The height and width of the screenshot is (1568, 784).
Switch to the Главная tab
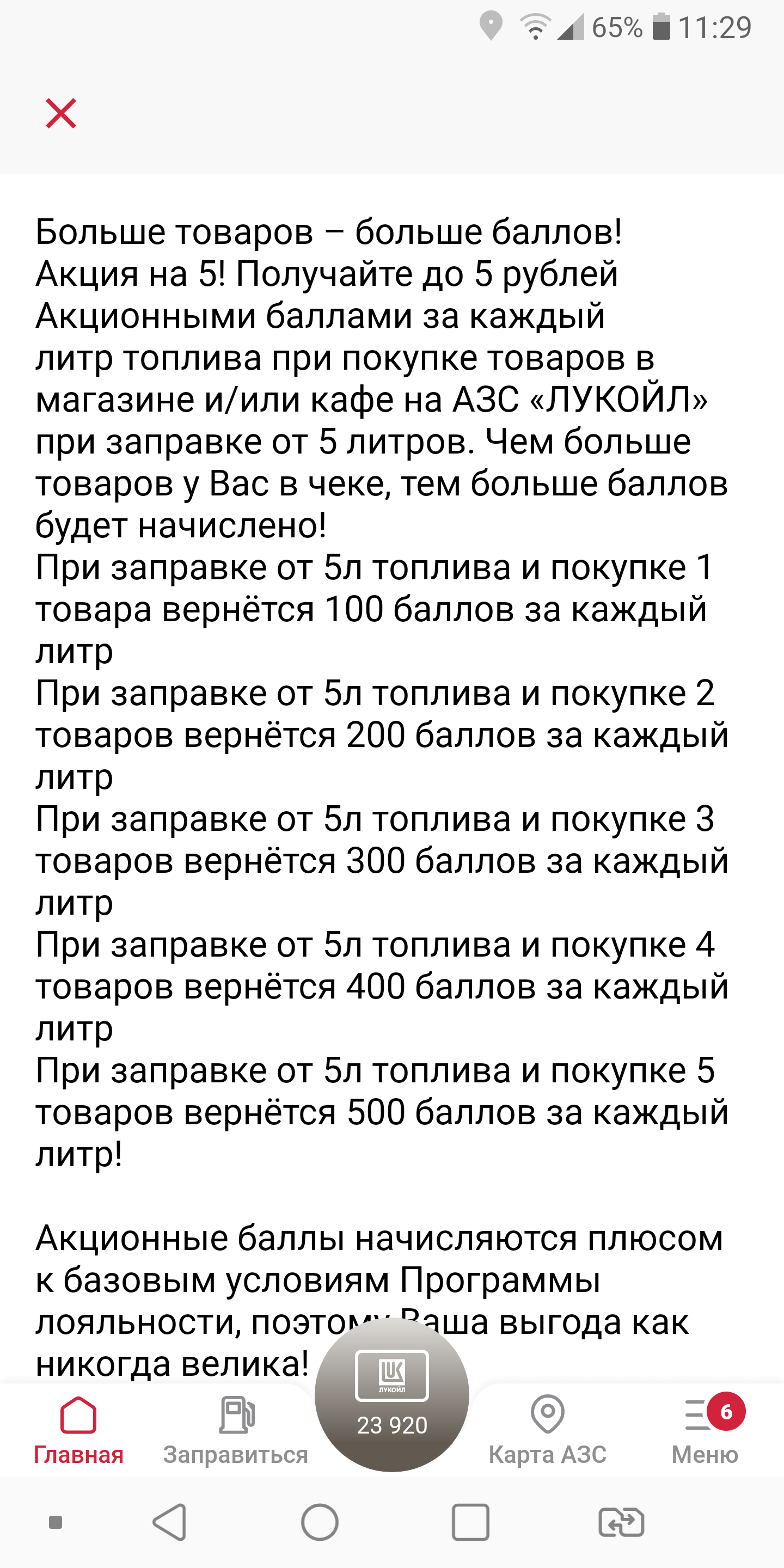(78, 1430)
